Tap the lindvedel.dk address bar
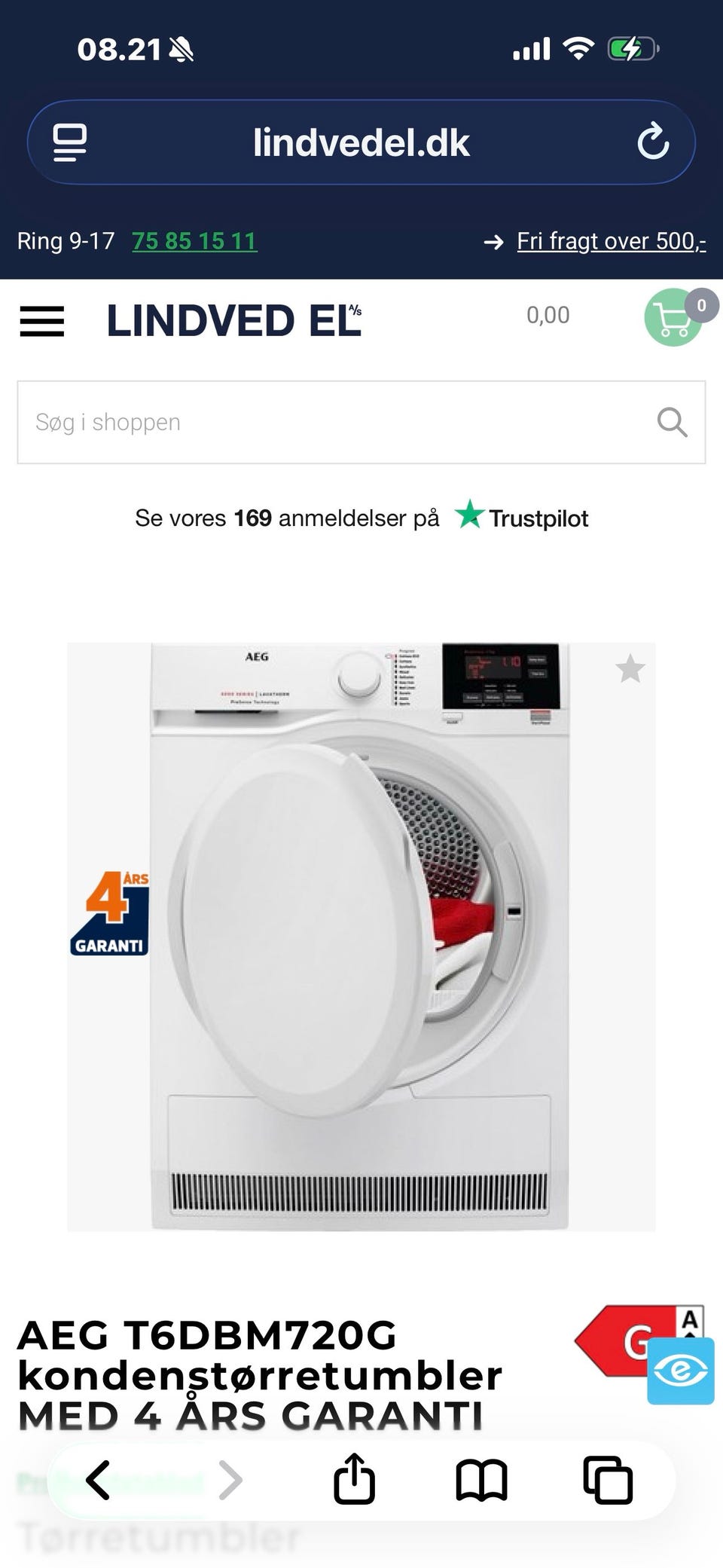The image size is (723, 1568). (361, 142)
